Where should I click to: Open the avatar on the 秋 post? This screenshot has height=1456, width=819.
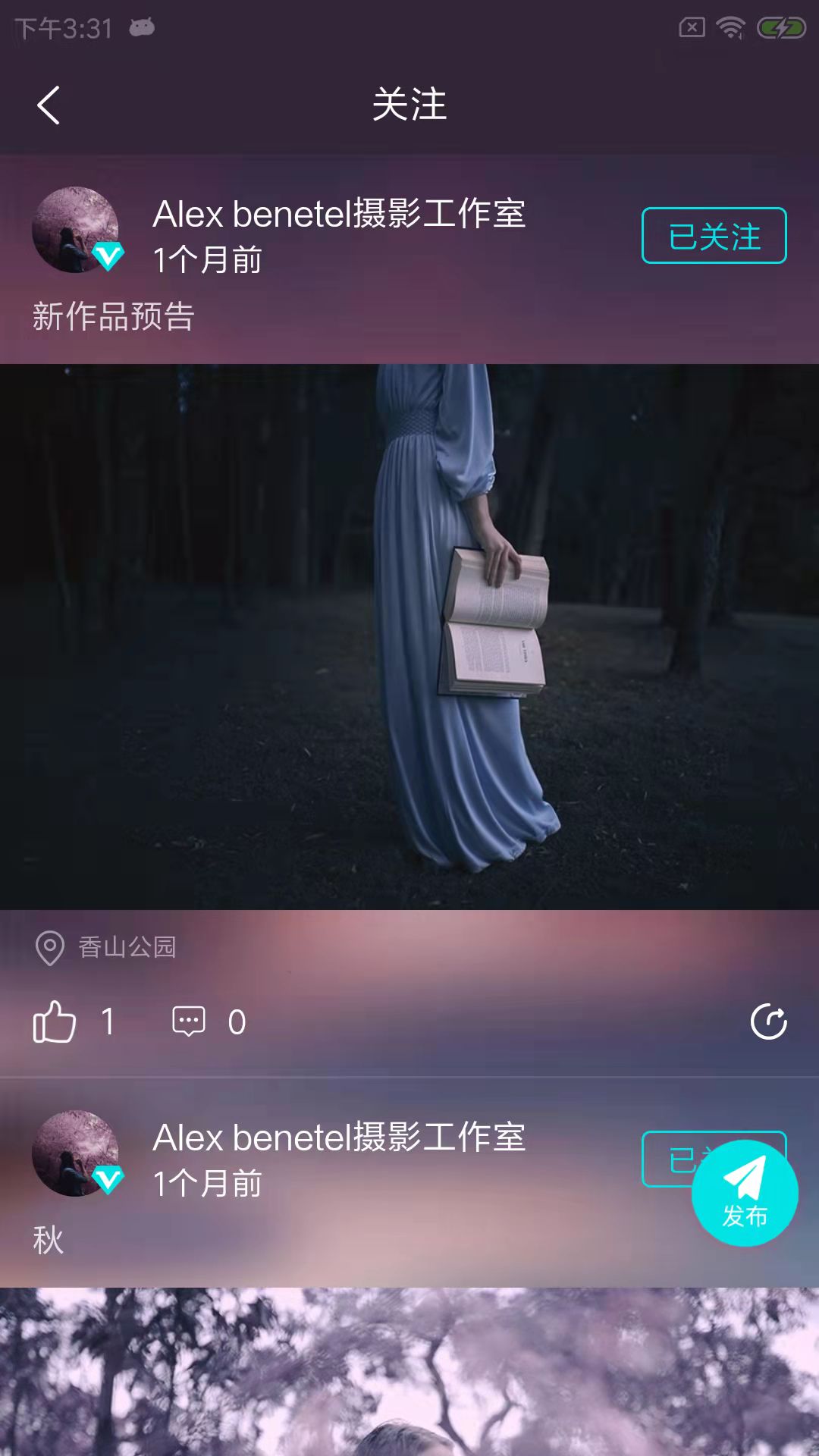tap(75, 1153)
